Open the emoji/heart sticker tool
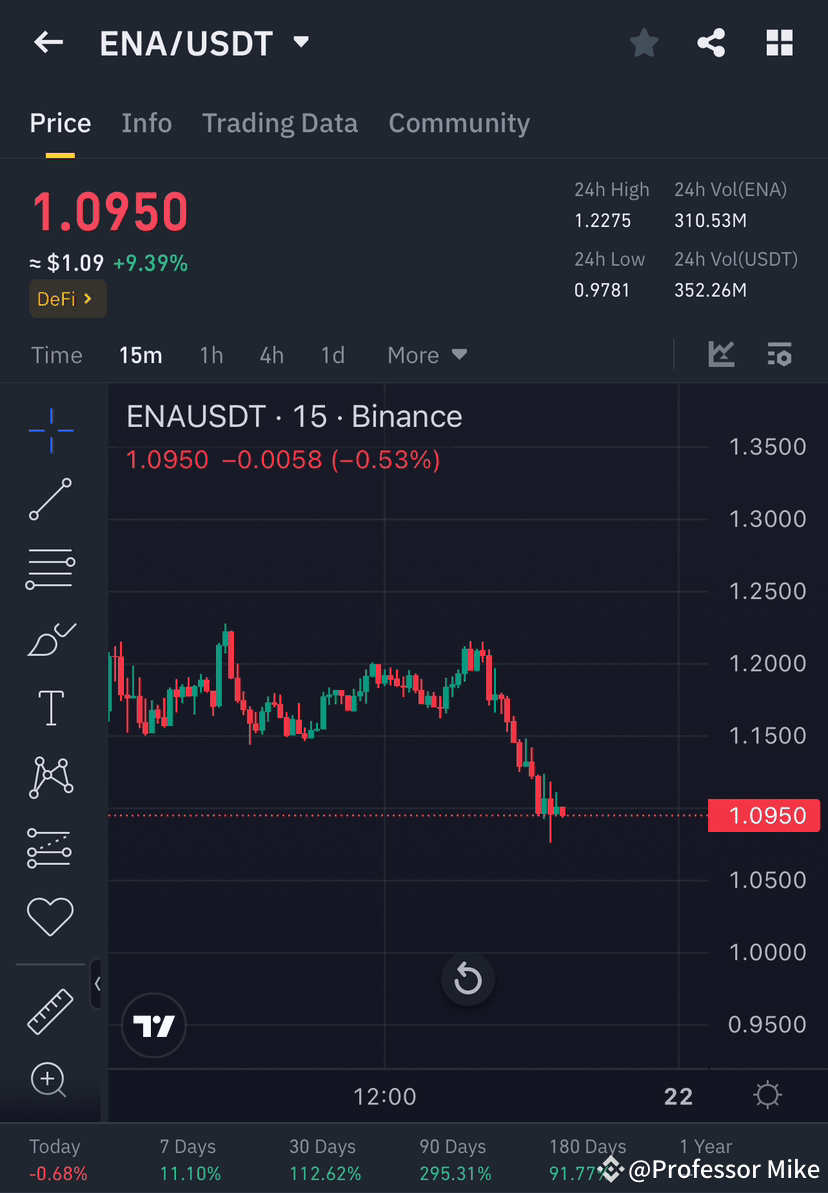Screen dimensions: 828x1193 point(50,916)
